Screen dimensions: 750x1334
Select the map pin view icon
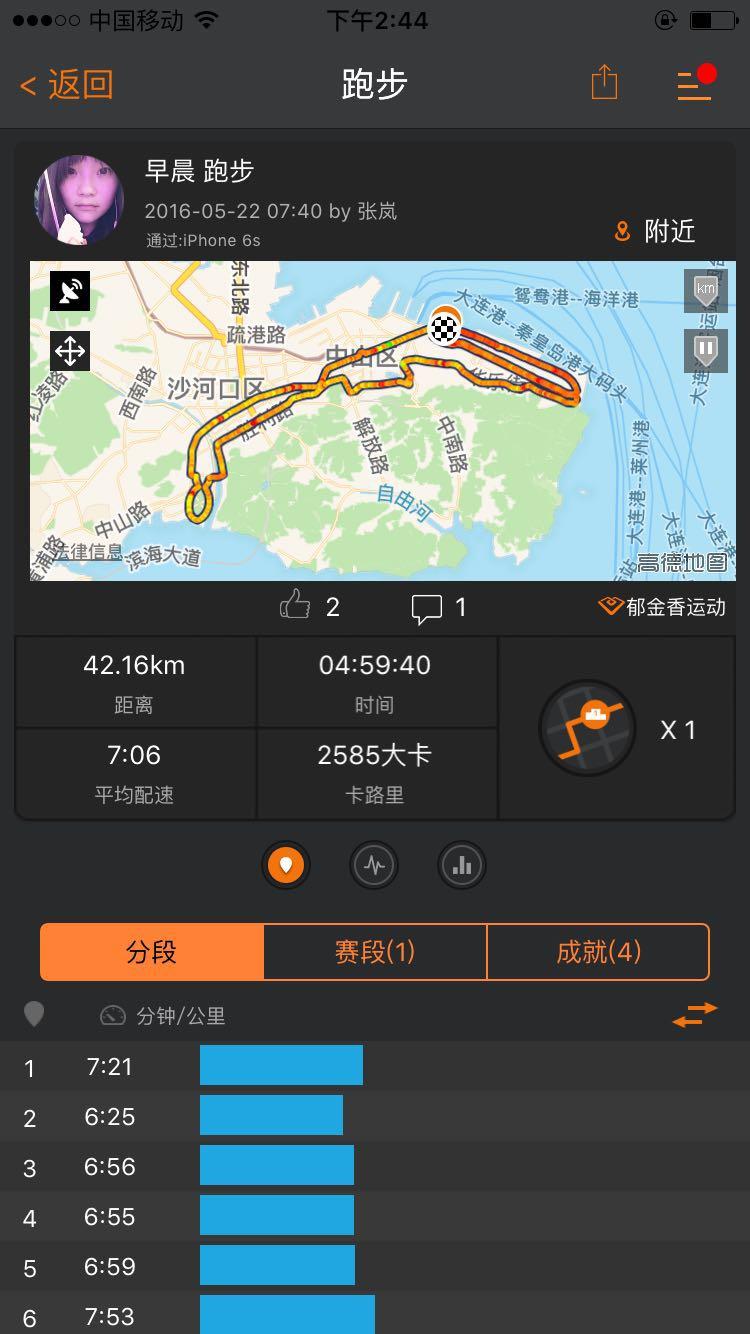(x=286, y=865)
